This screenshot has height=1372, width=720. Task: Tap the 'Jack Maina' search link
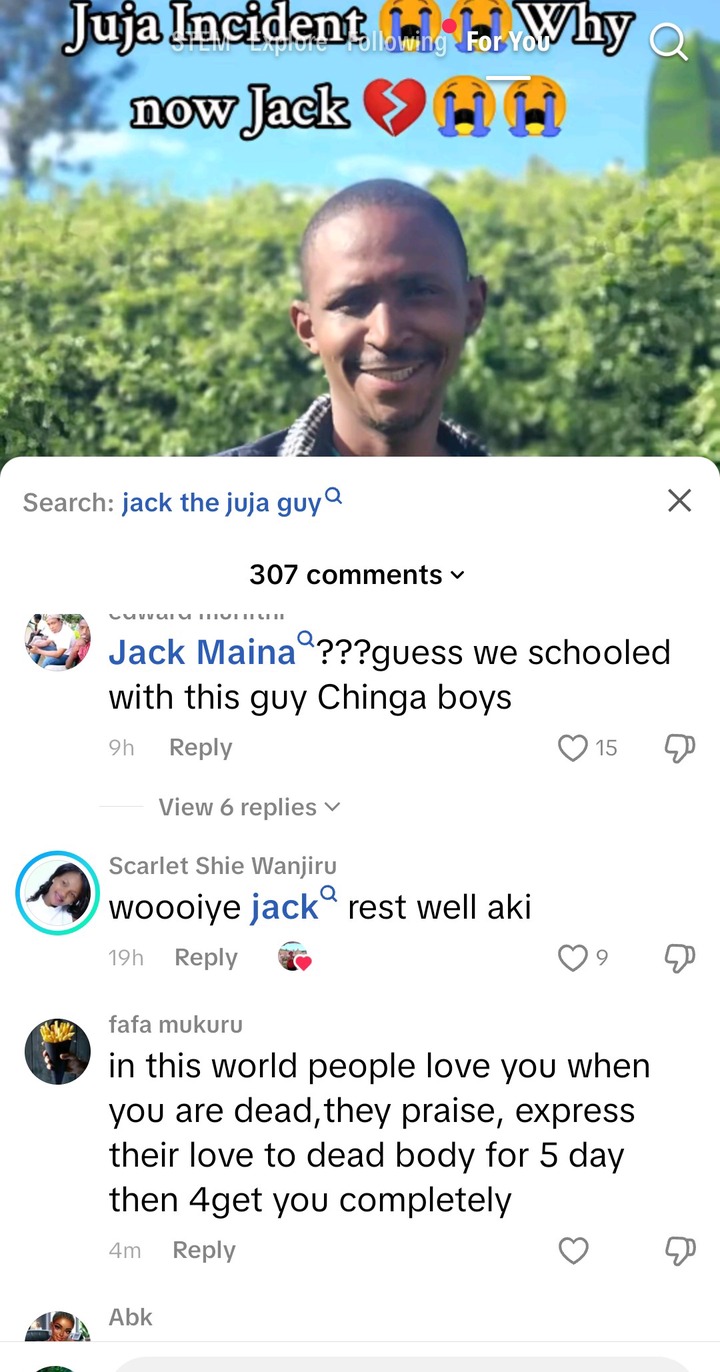(x=203, y=653)
